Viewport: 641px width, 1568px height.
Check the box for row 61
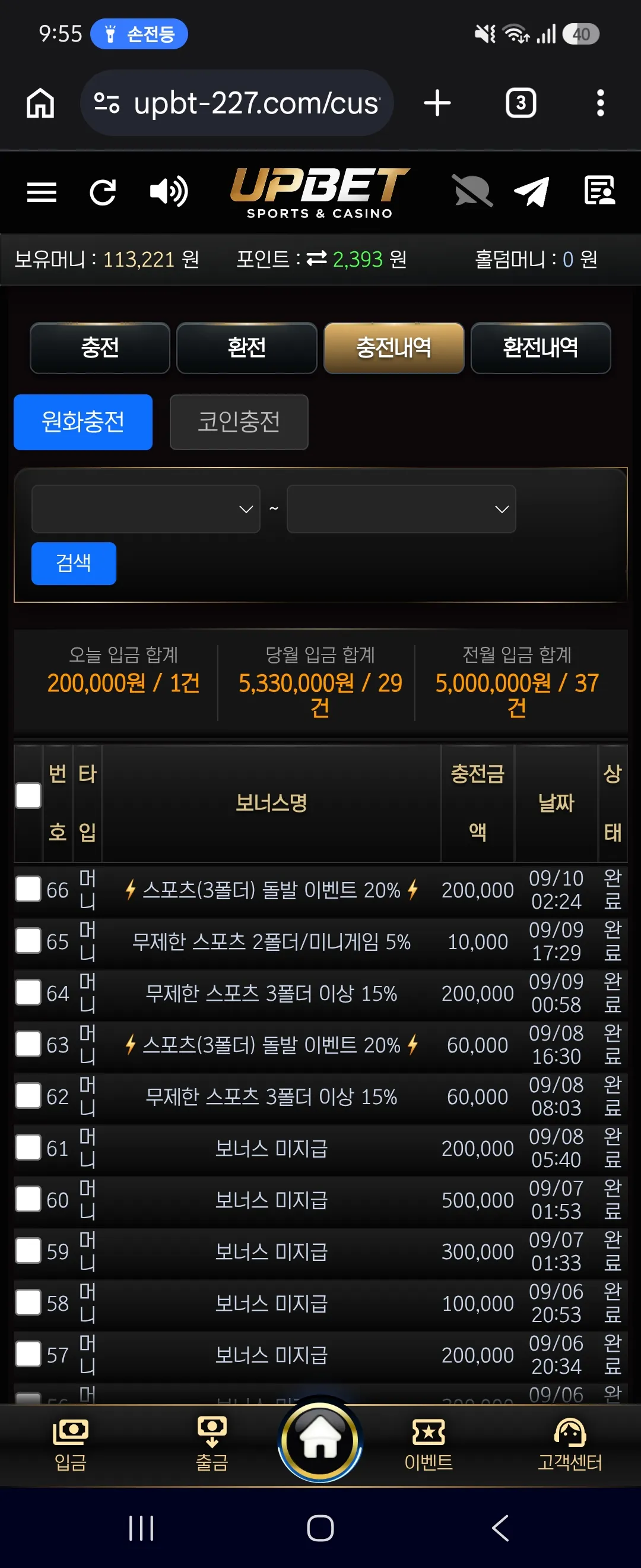(x=28, y=1147)
